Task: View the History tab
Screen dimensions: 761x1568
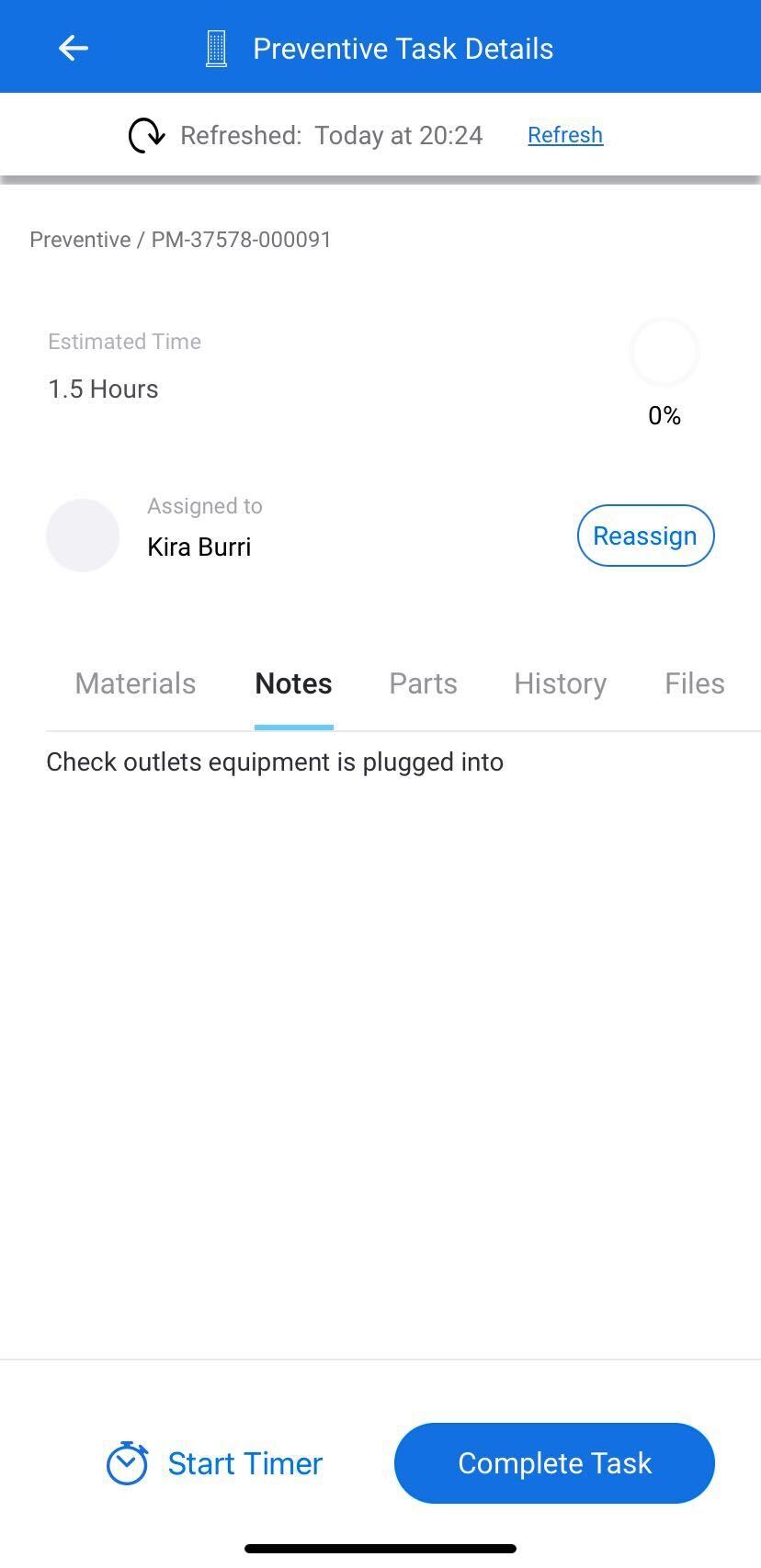Action: click(560, 683)
